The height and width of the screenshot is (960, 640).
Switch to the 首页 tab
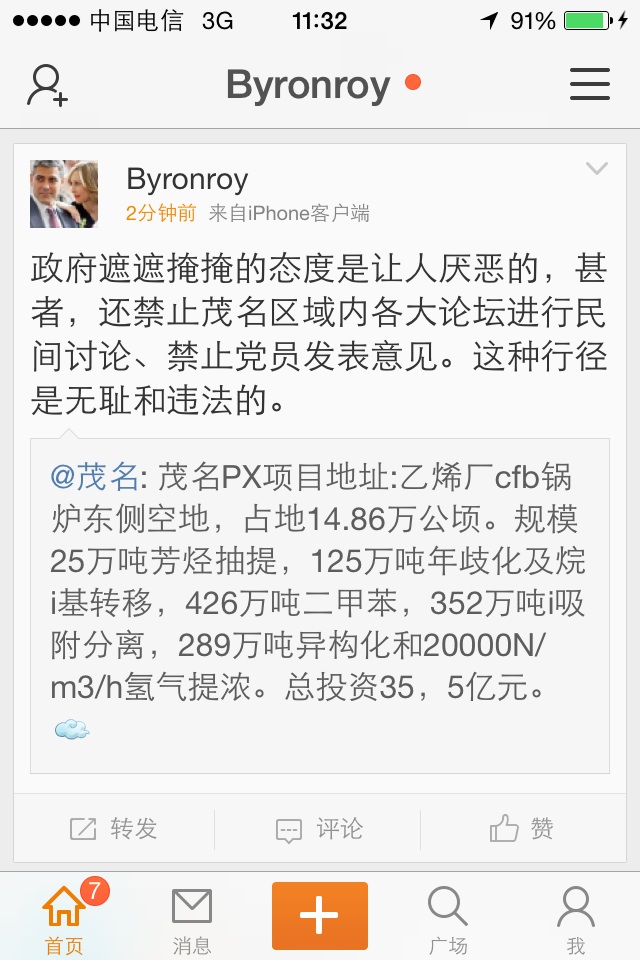(64, 918)
